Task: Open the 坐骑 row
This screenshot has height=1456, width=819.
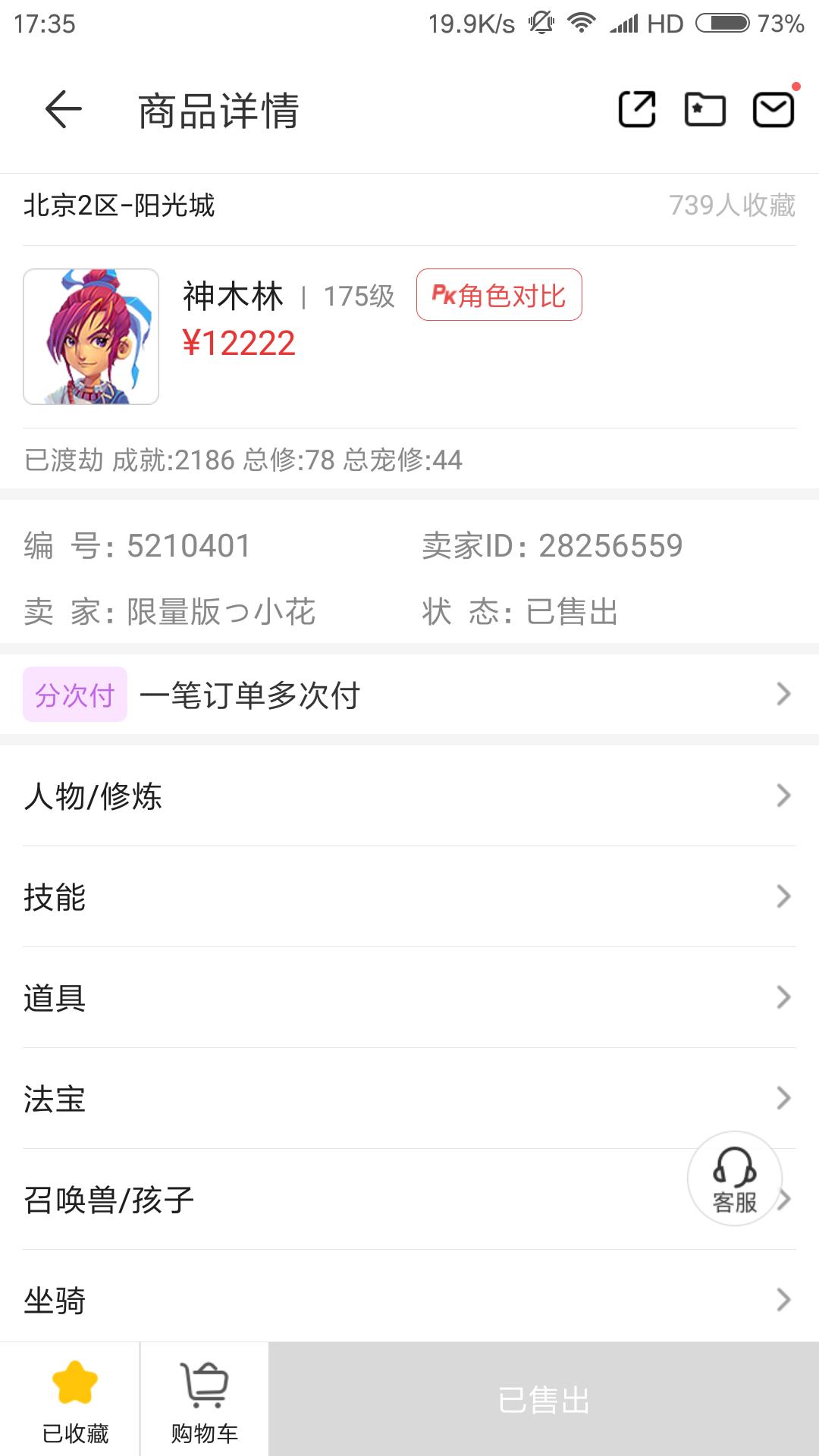Action: pos(409,1301)
